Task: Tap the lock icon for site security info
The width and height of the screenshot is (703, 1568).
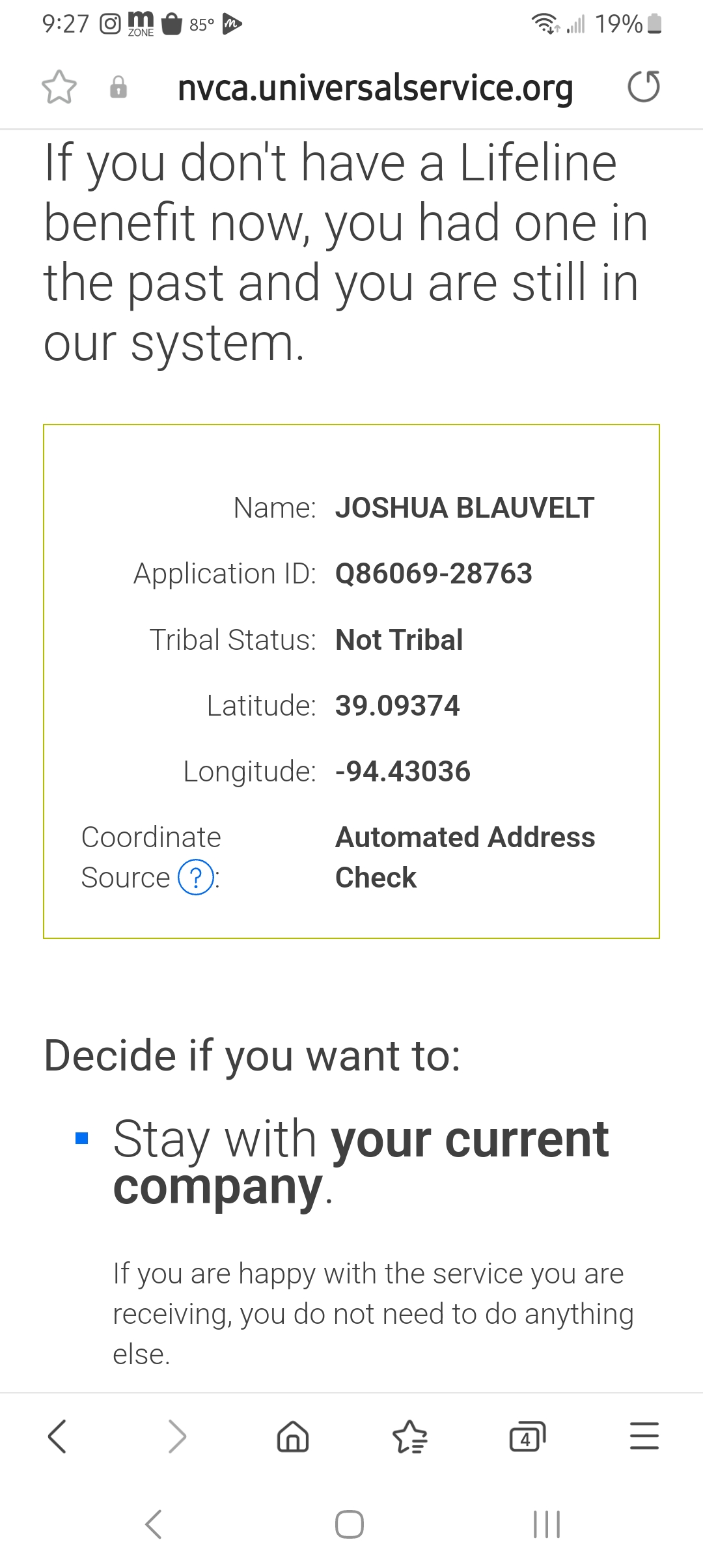Action: pyautogui.click(x=118, y=87)
